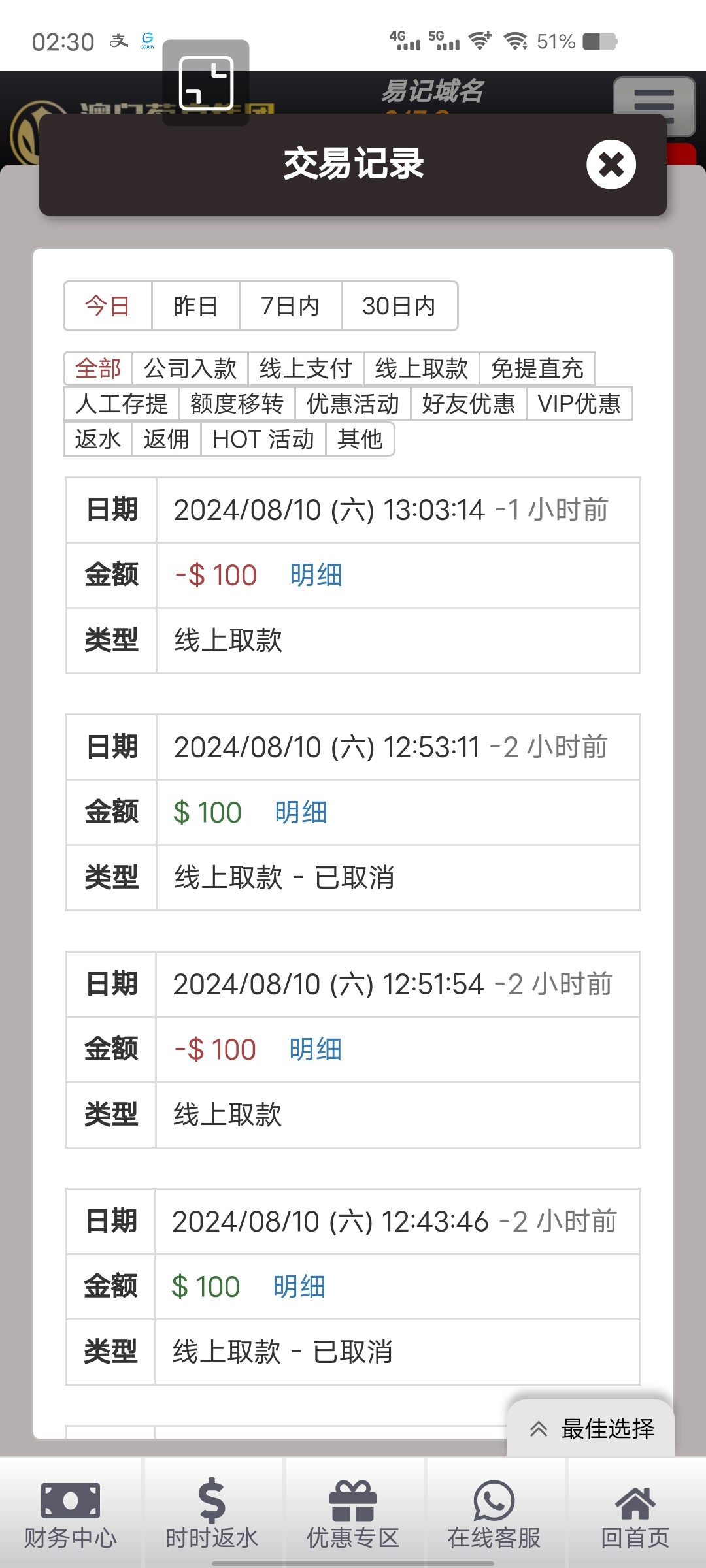This screenshot has height=1568, width=706.
Task: Go to 财务中心 in bottom bar
Action: (71, 1513)
